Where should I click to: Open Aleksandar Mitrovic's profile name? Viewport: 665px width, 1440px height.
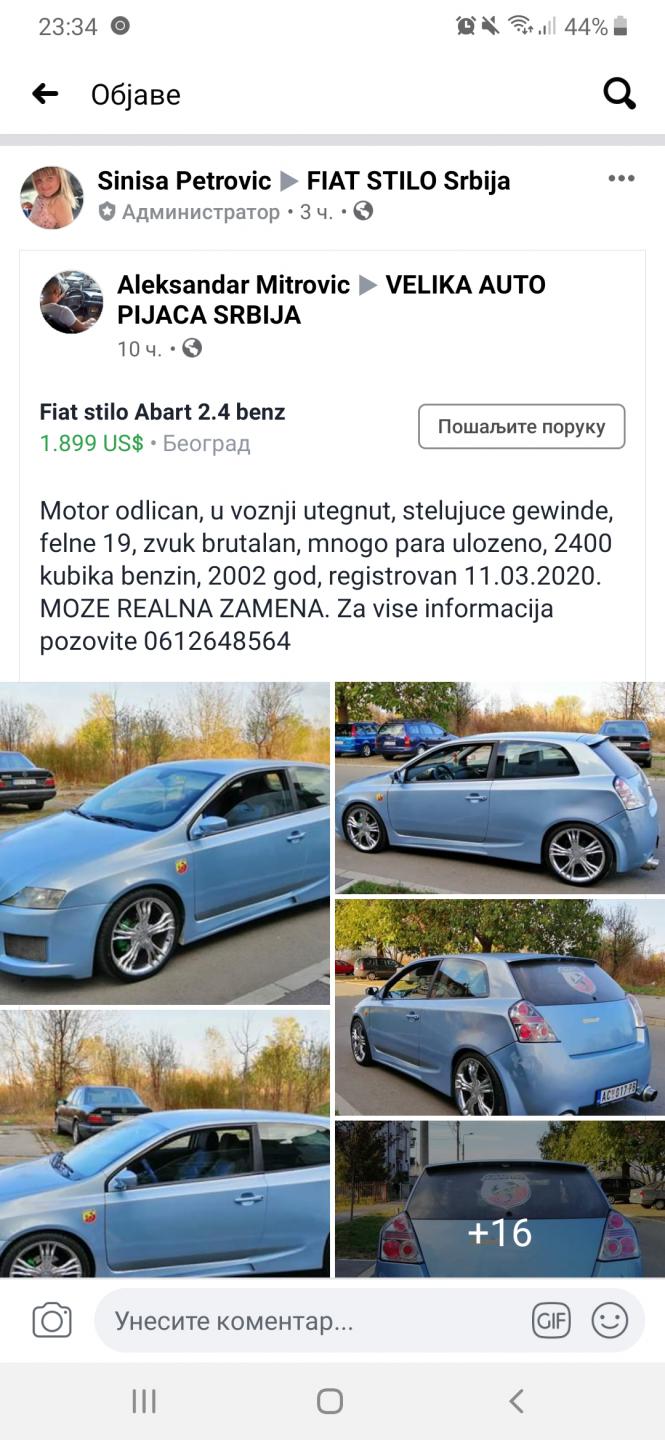[x=233, y=285]
